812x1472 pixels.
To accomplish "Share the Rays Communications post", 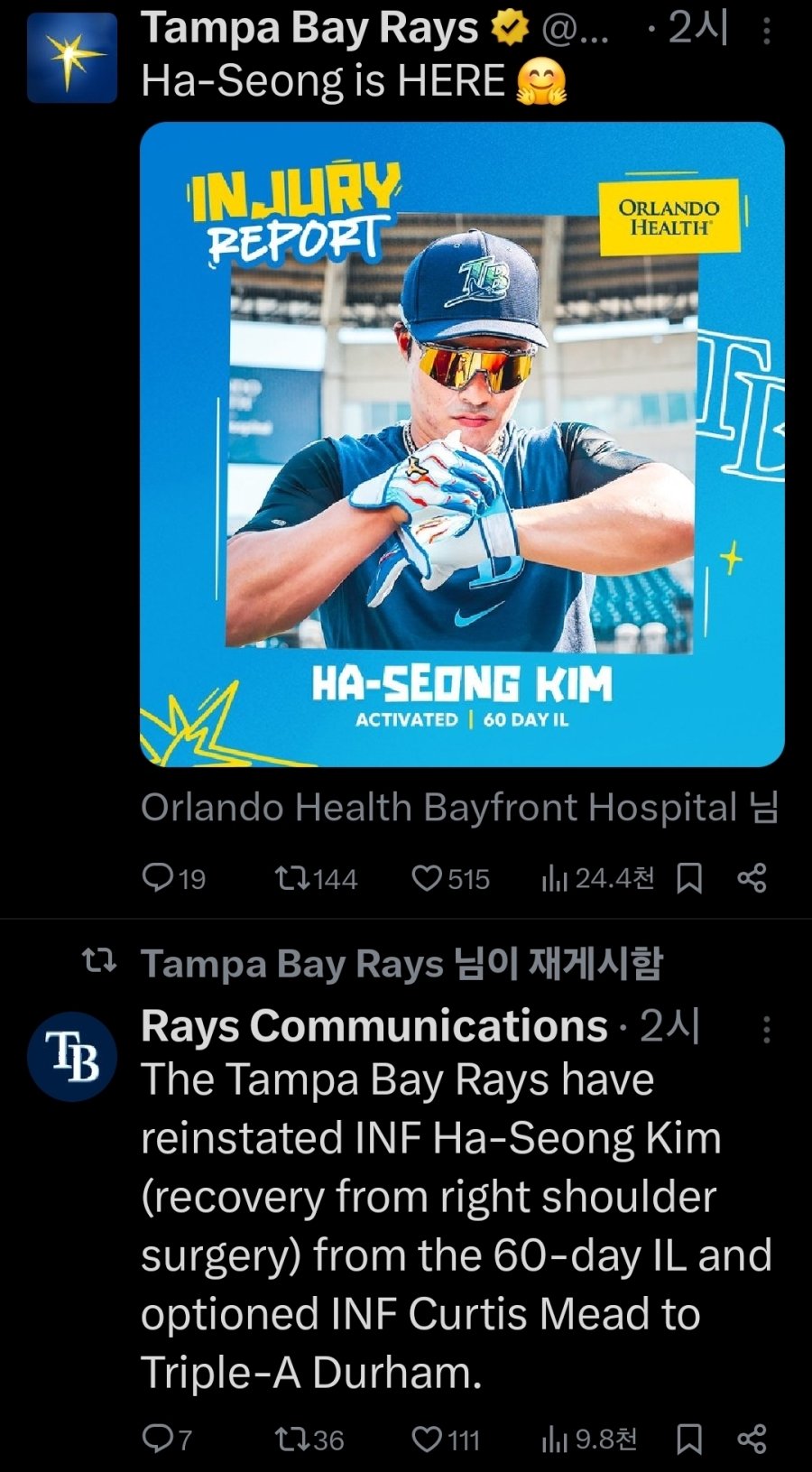I will (752, 1439).
